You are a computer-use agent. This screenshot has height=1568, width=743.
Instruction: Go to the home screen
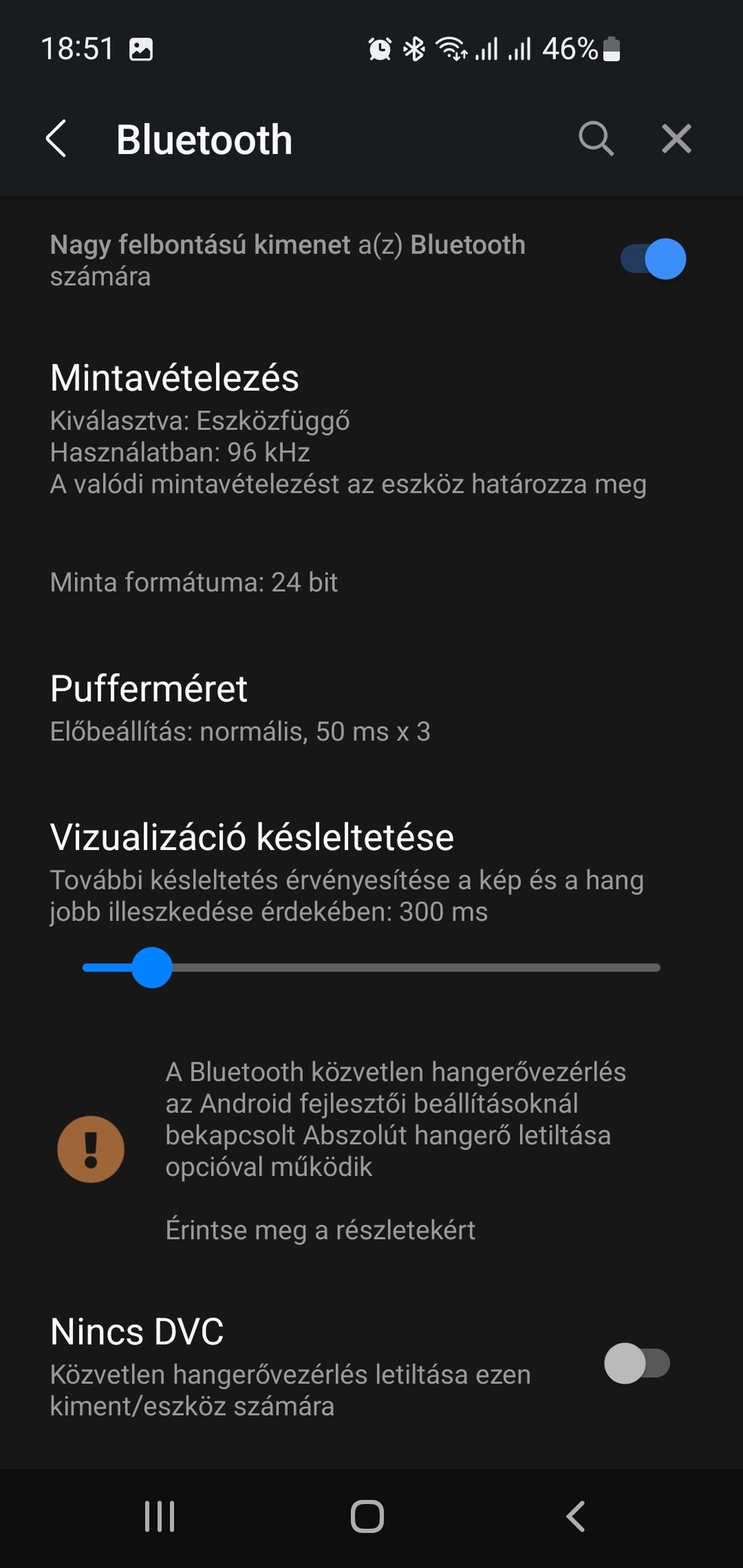(367, 1516)
